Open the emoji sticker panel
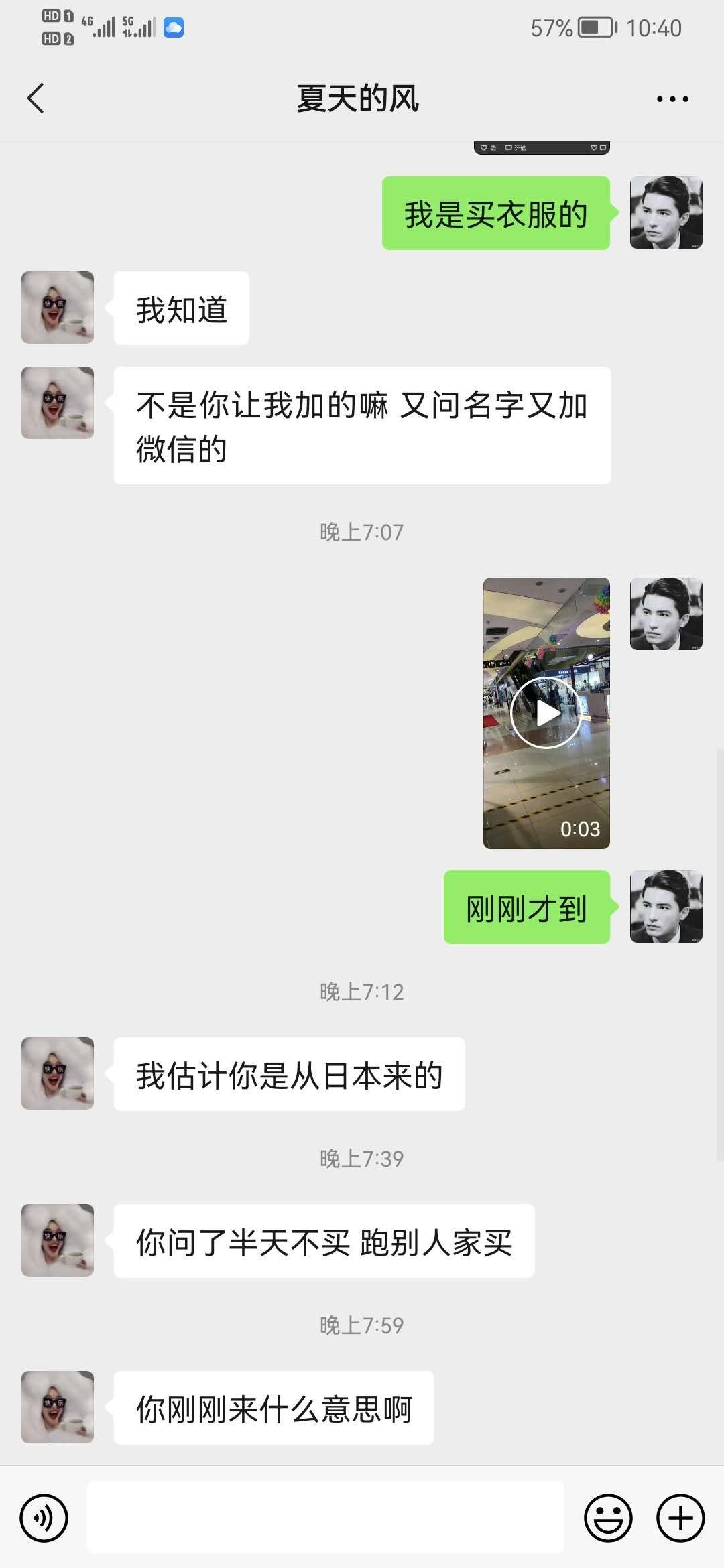This screenshot has width=724, height=1568. click(608, 1518)
